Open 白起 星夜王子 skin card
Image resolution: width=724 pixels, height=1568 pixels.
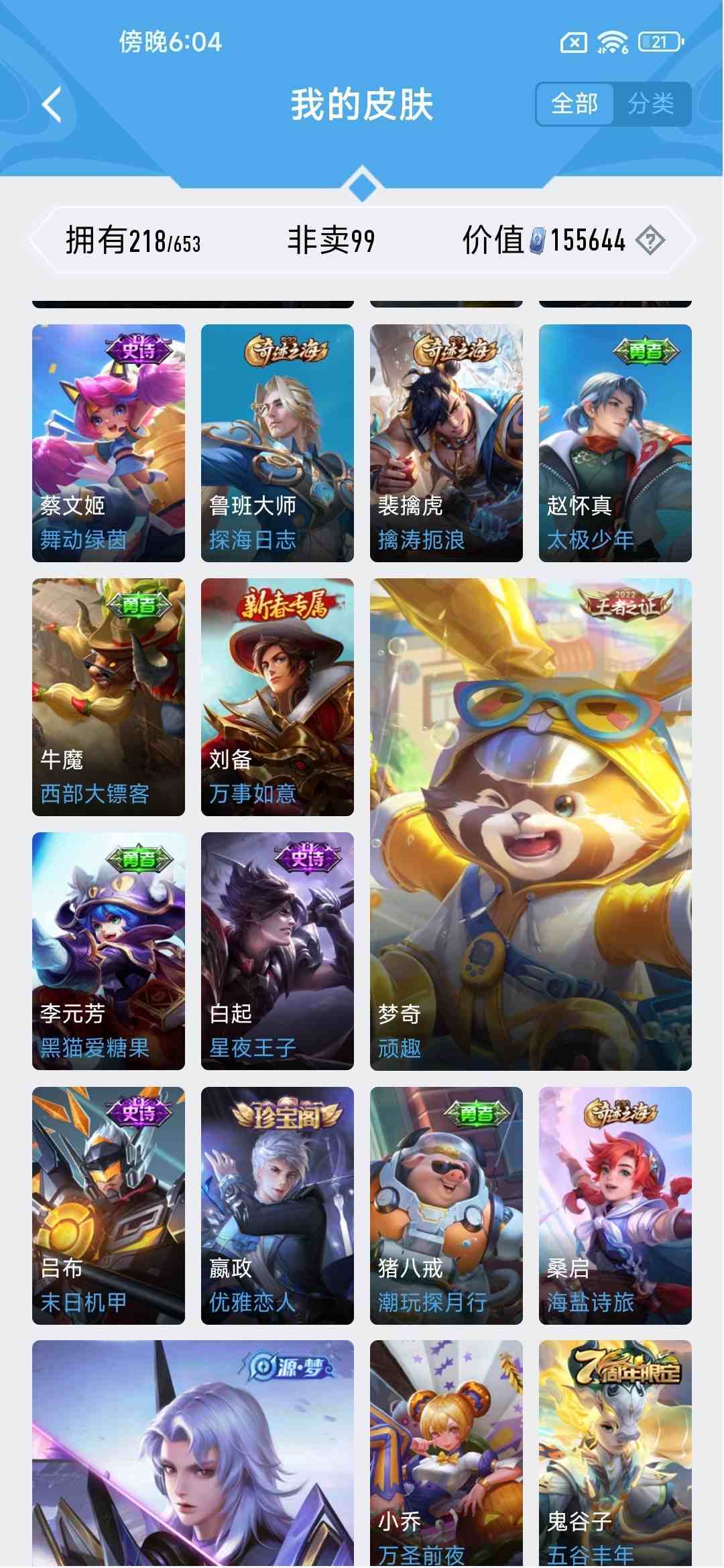pyautogui.click(x=278, y=951)
